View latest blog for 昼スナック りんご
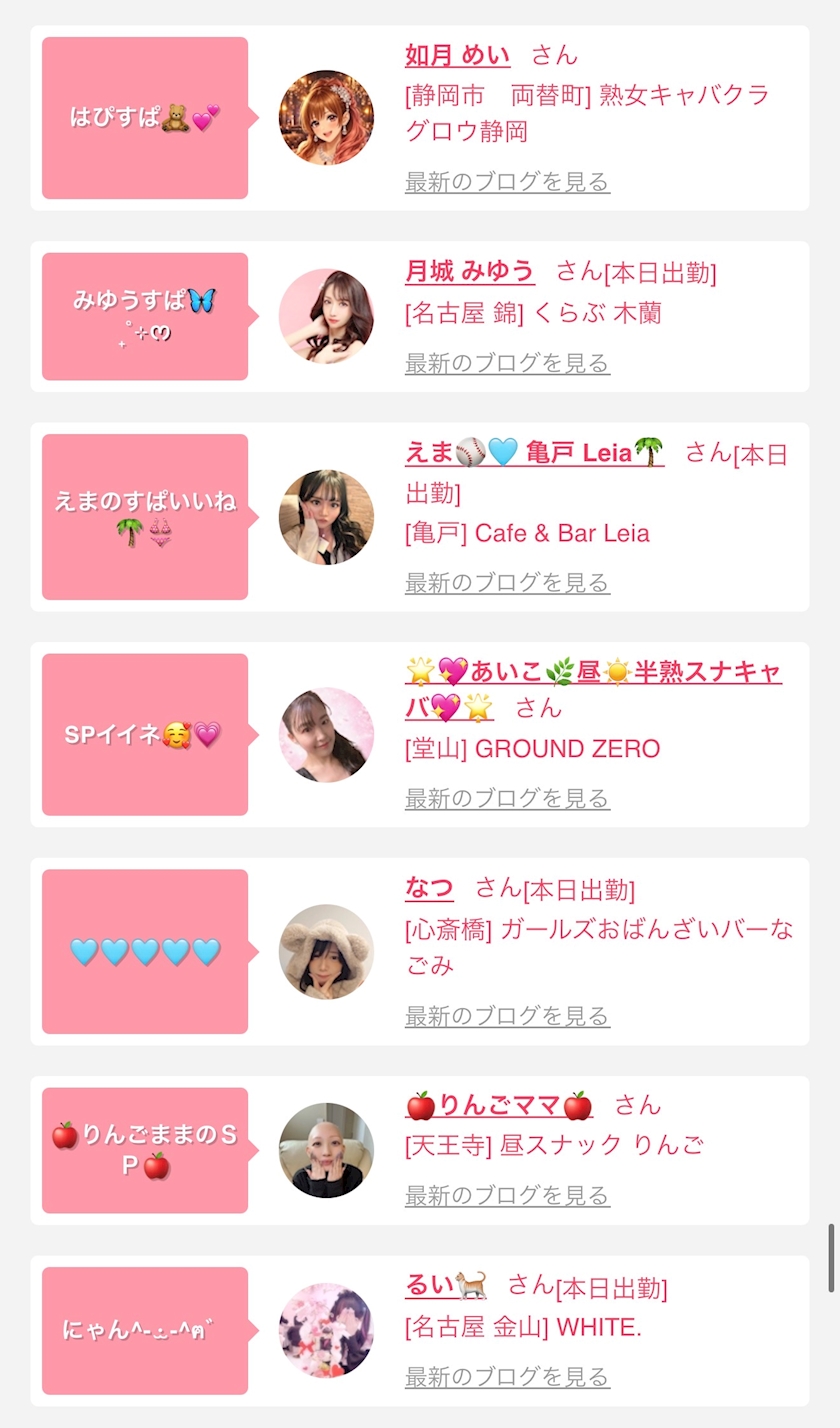This screenshot has height=1428, width=840. [x=507, y=1196]
